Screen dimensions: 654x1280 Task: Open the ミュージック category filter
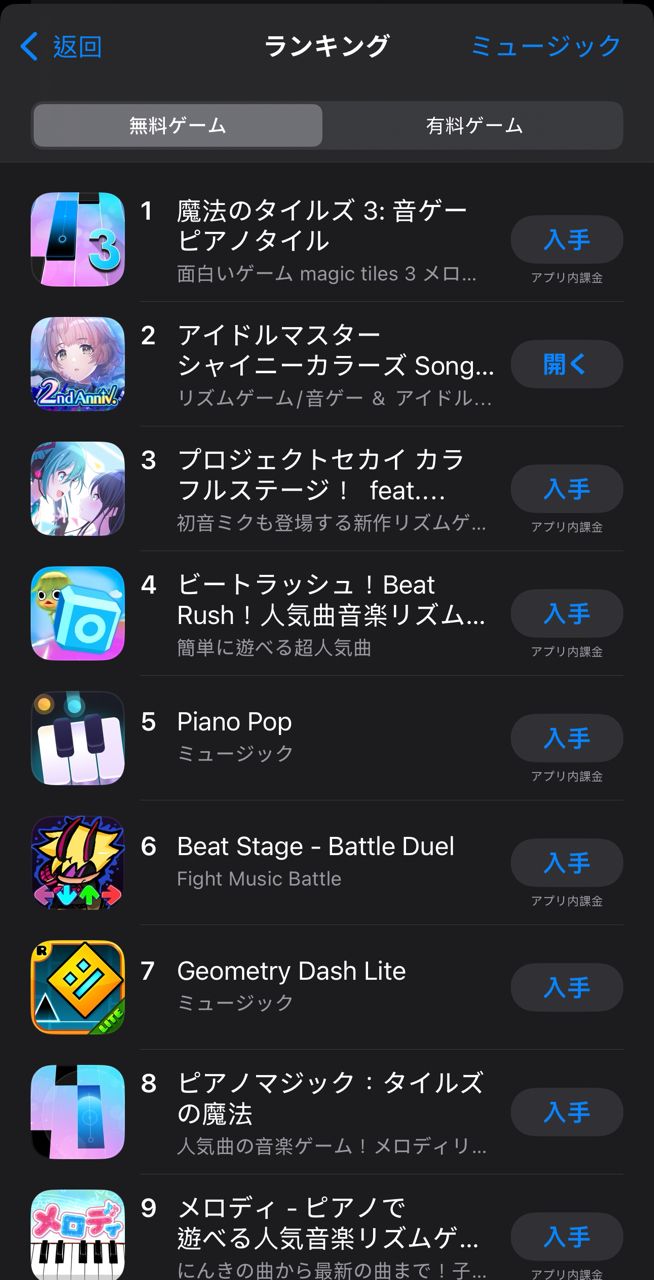(x=546, y=46)
